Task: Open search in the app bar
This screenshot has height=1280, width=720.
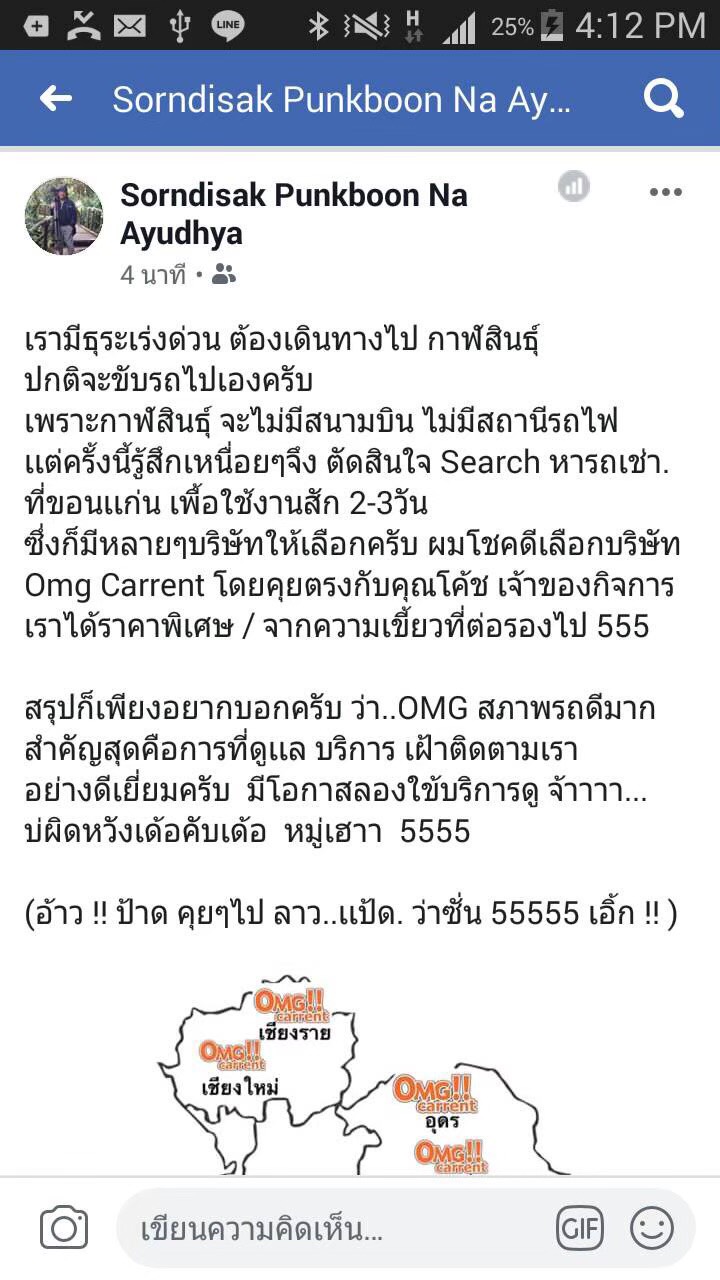Action: [x=662, y=98]
